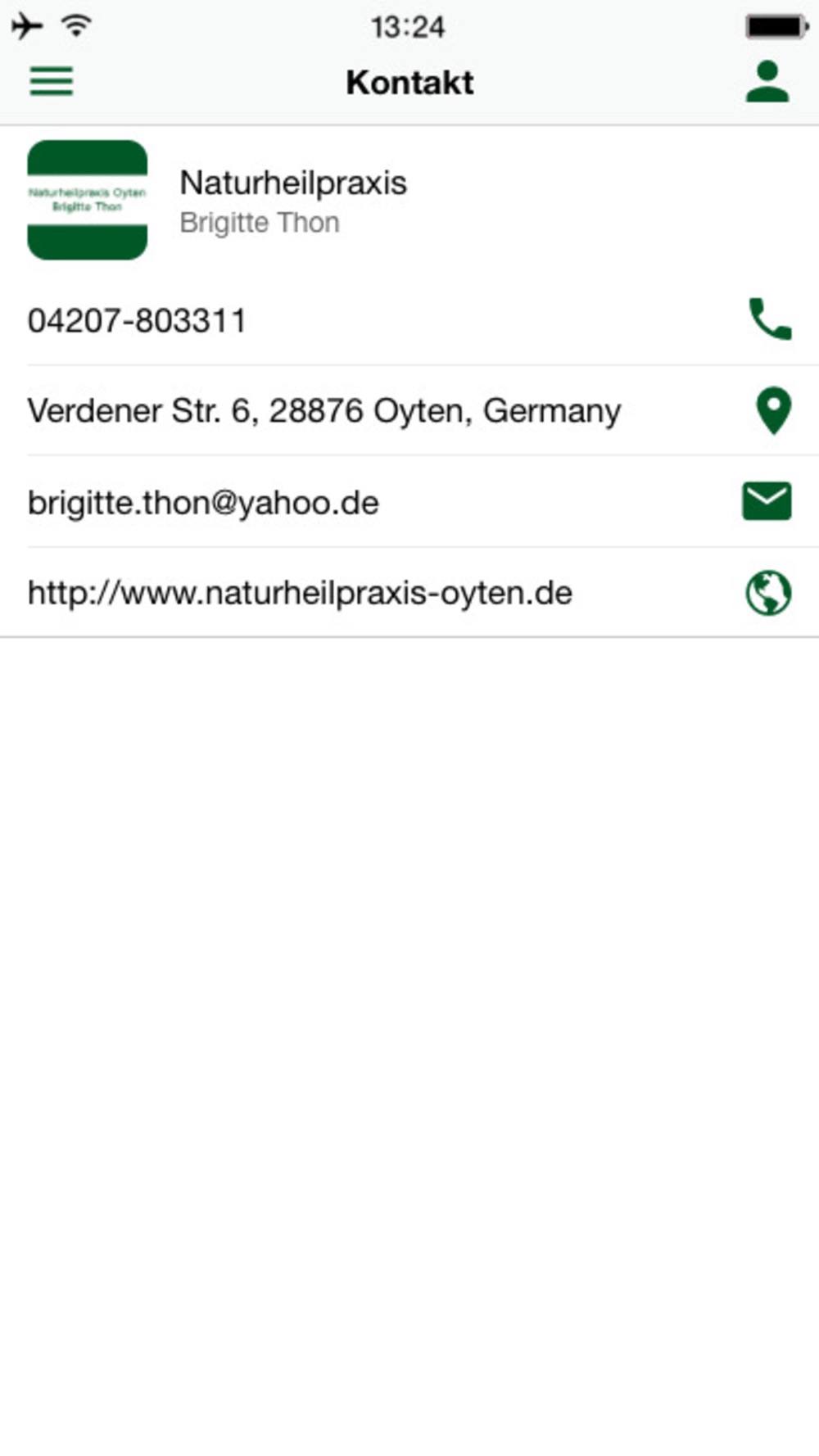Open the hamburger drawer menu
Viewport: 819px width, 1456px height.
pos(52,81)
